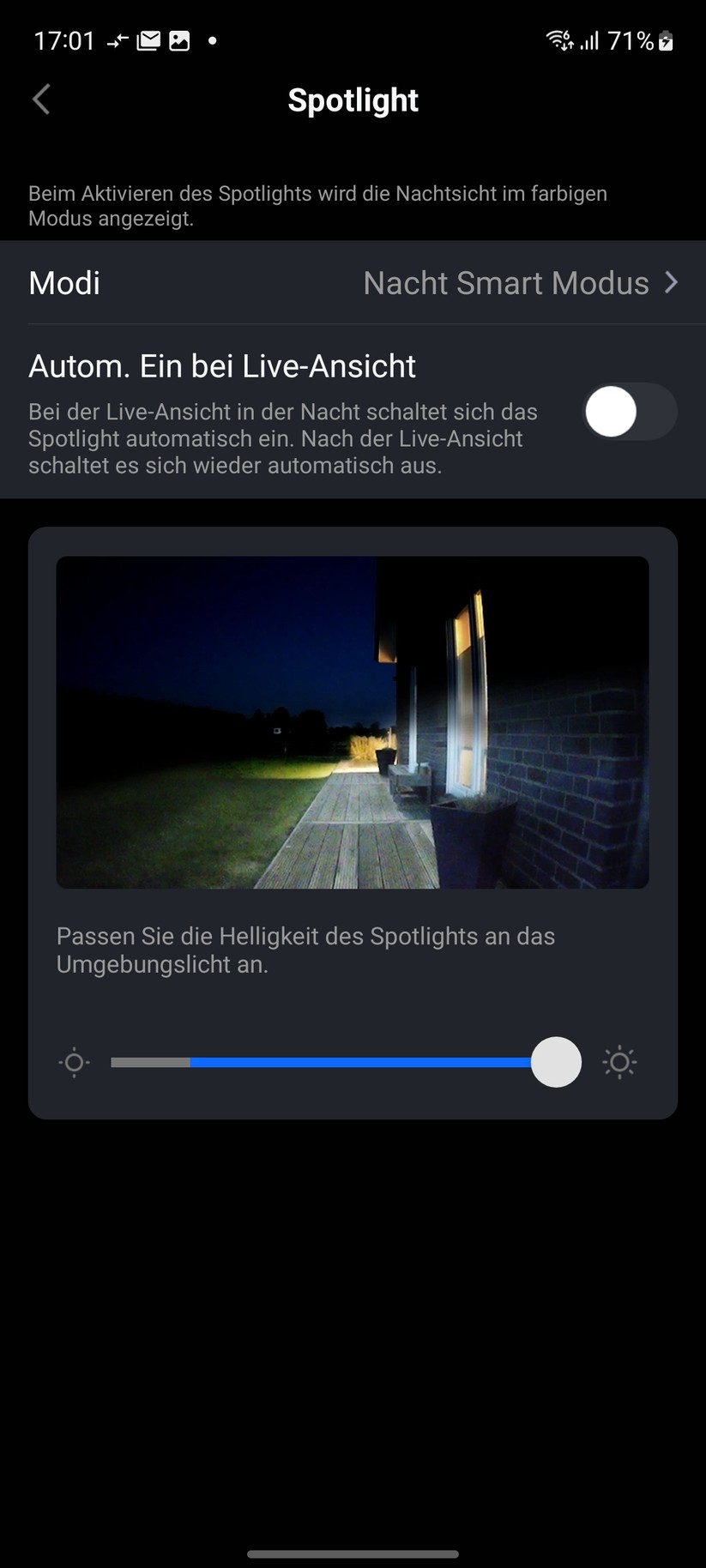Tap the camera night view preview
Viewport: 706px width, 1568px height.
pyautogui.click(x=353, y=722)
